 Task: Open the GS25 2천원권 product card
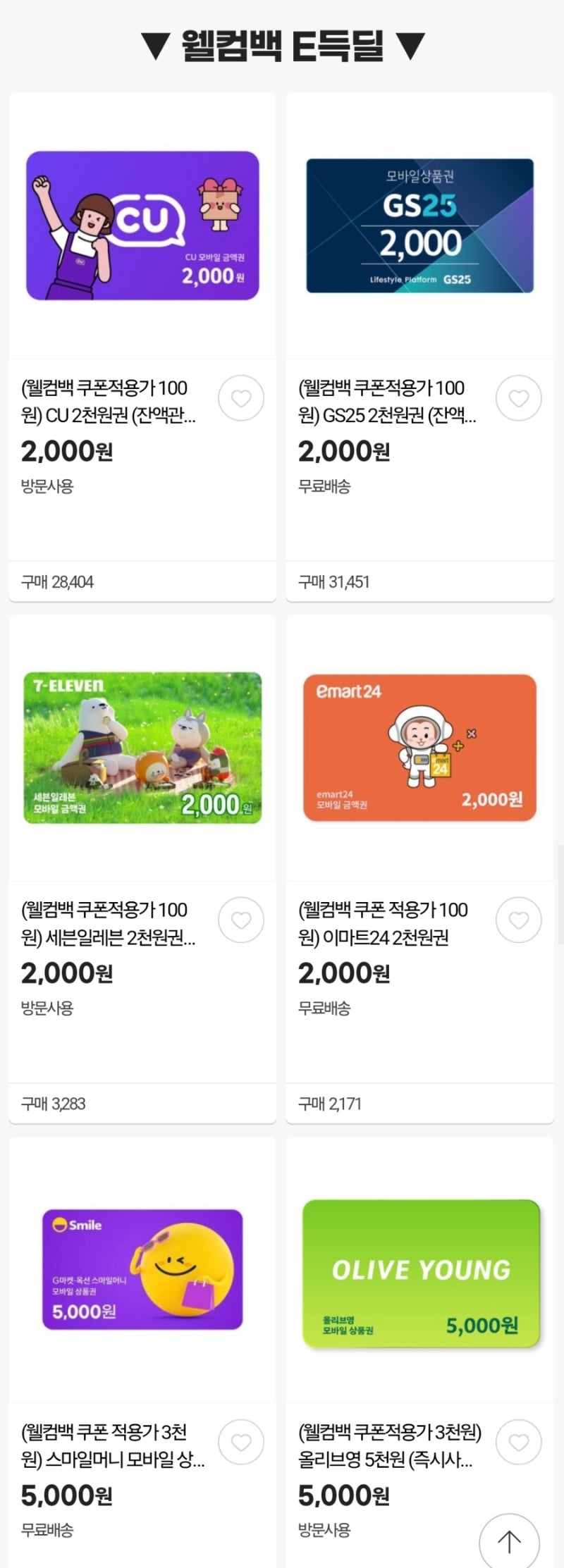coord(419,347)
